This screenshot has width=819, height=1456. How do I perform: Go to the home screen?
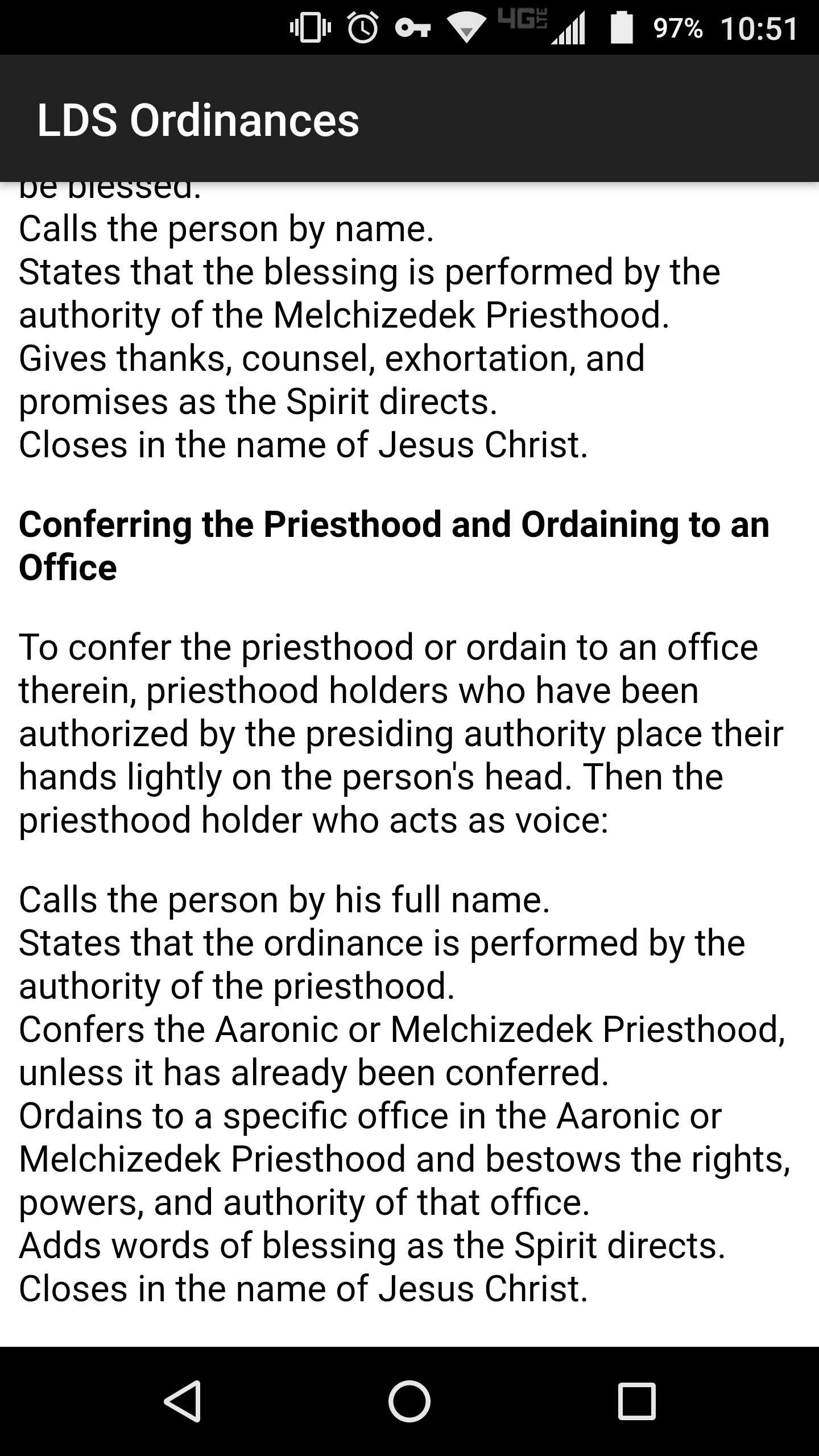pyautogui.click(x=409, y=1401)
